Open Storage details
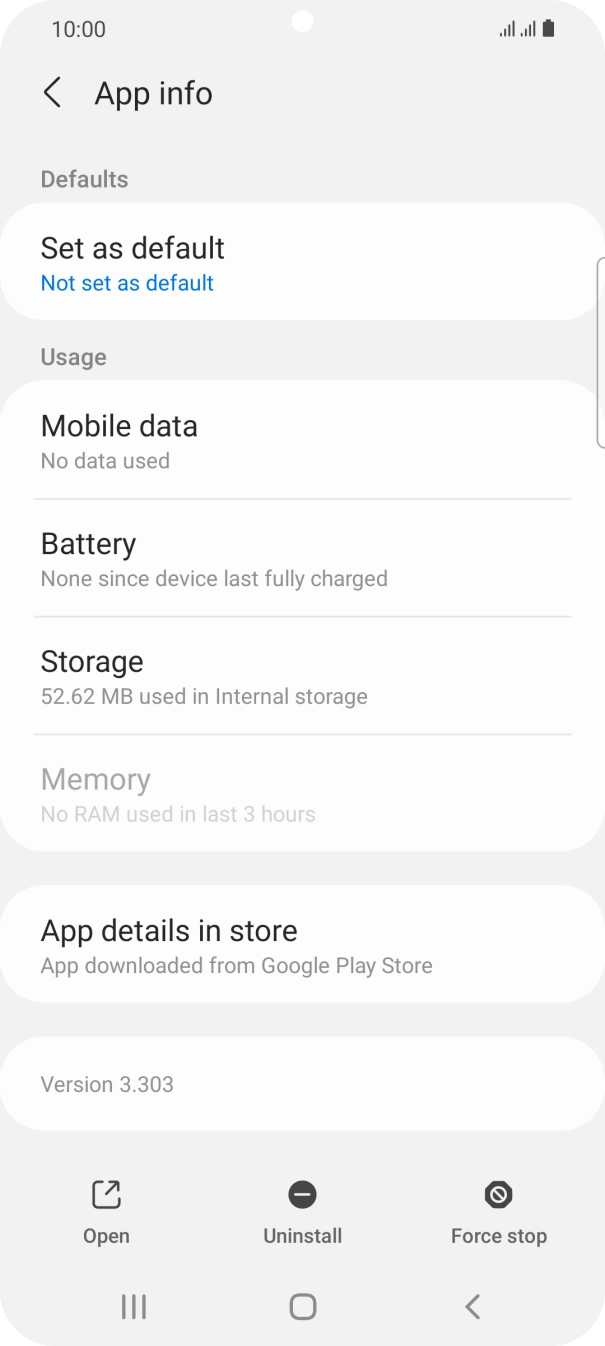Screen dimensions: 605x1346 click(300, 677)
